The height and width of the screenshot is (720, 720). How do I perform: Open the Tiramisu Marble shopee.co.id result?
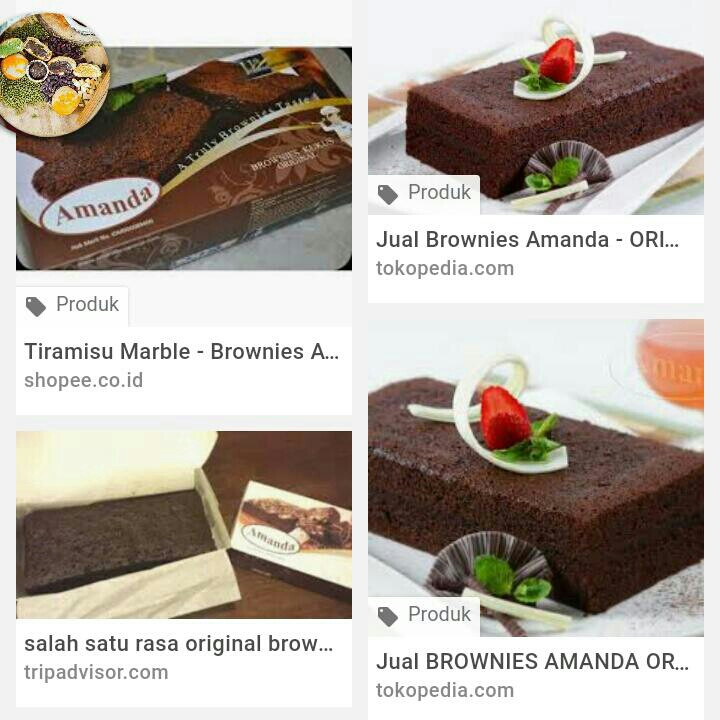pyautogui.click(x=182, y=352)
